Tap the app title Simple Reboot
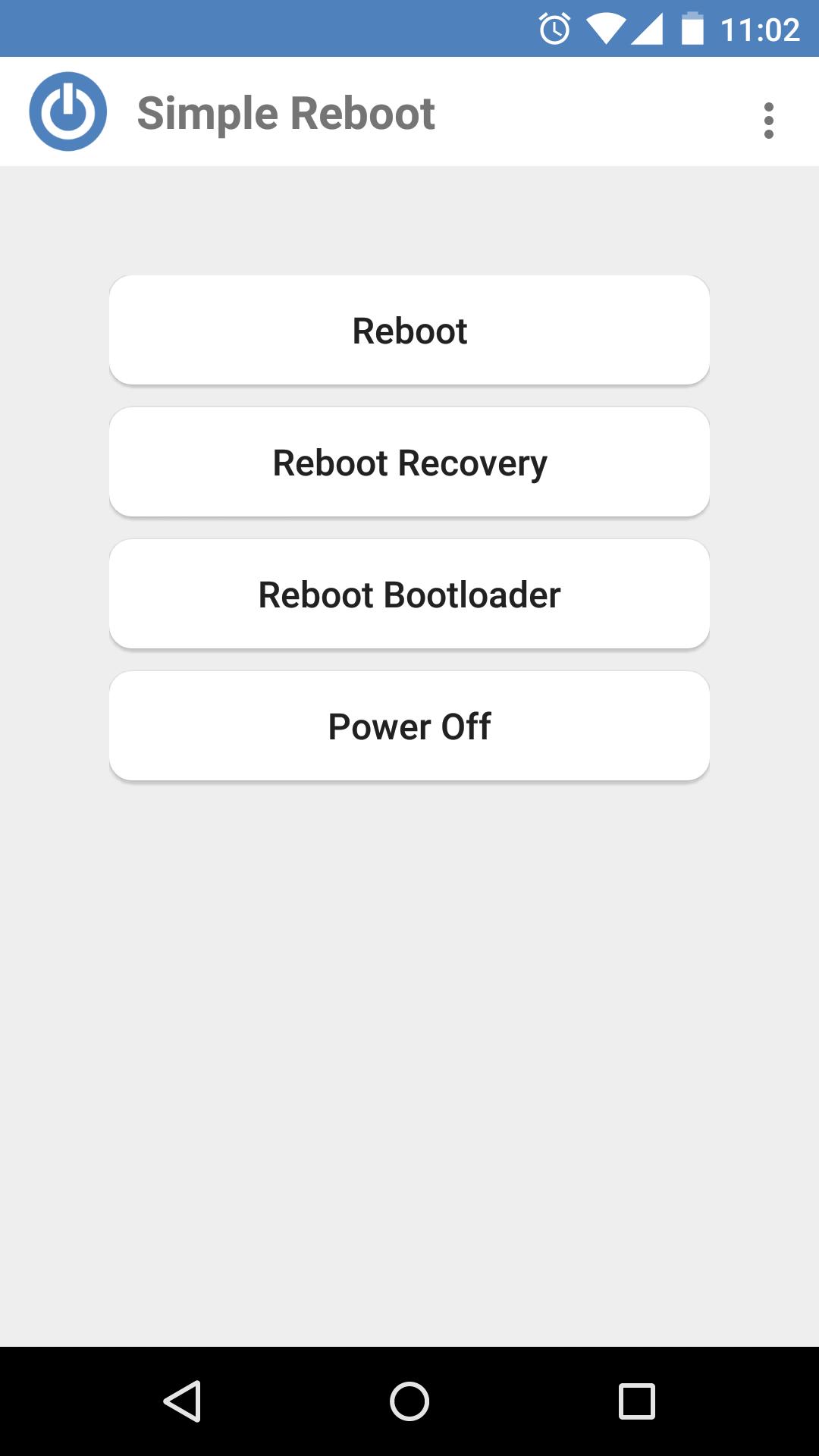The height and width of the screenshot is (1456, 819). [287, 112]
